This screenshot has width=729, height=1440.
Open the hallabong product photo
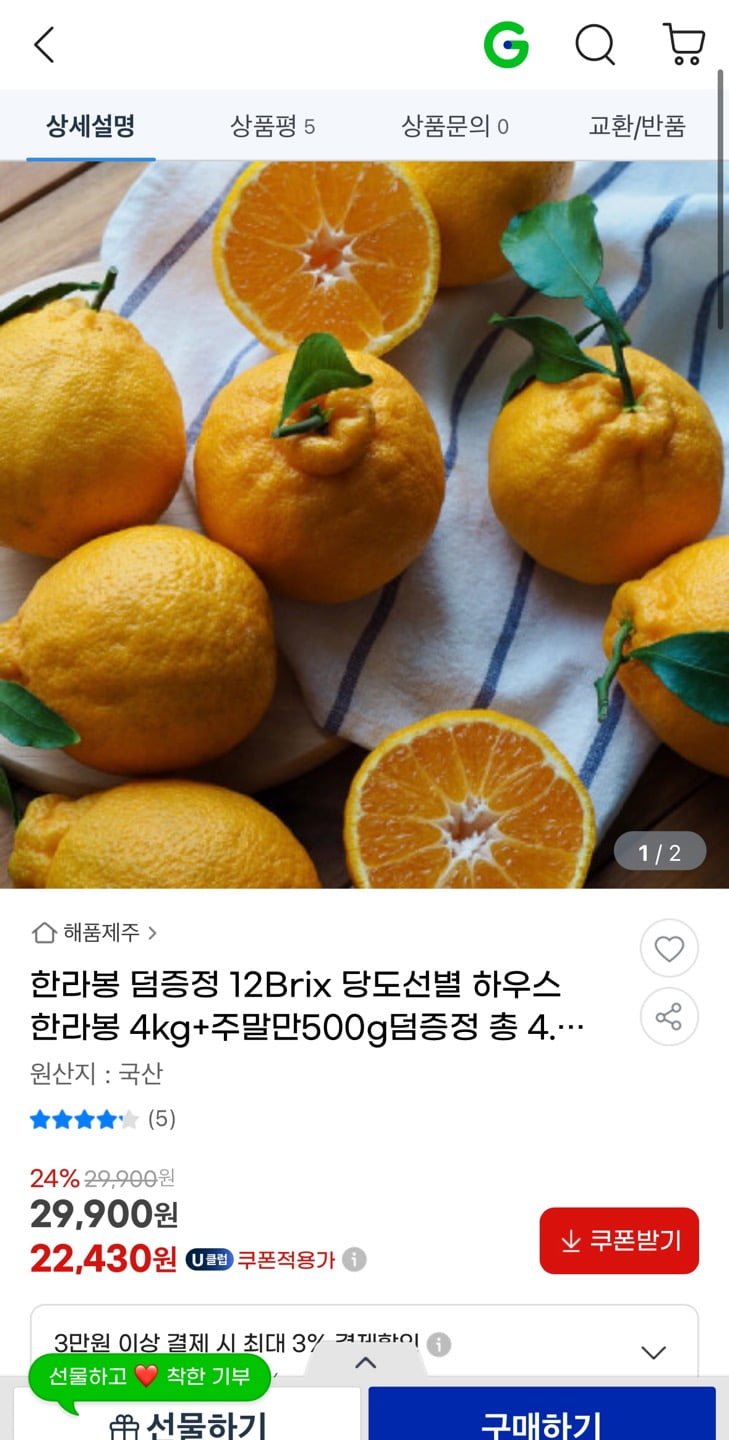click(364, 525)
